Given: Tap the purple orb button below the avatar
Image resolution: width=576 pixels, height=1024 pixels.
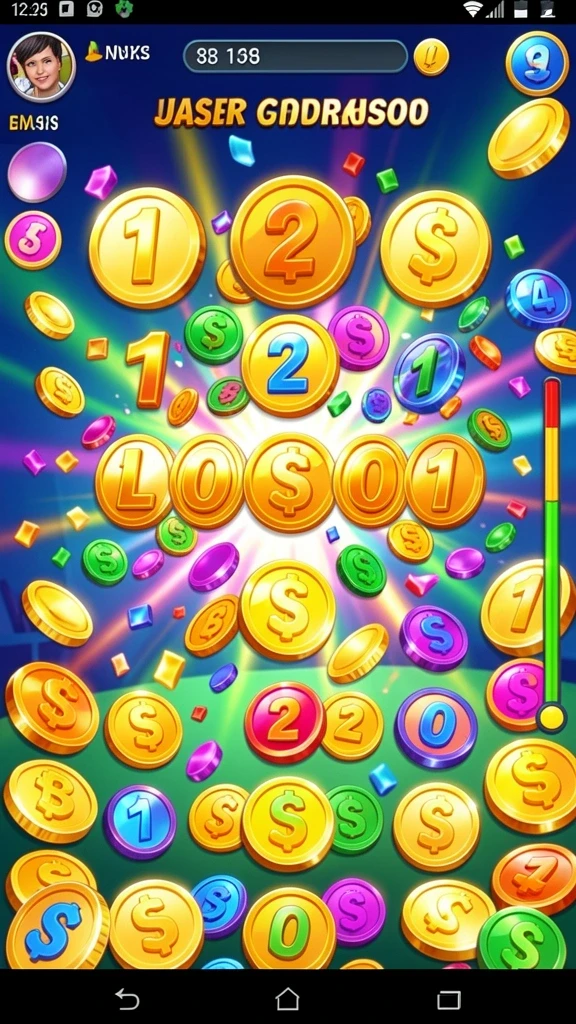Looking at the screenshot, I should (37, 172).
